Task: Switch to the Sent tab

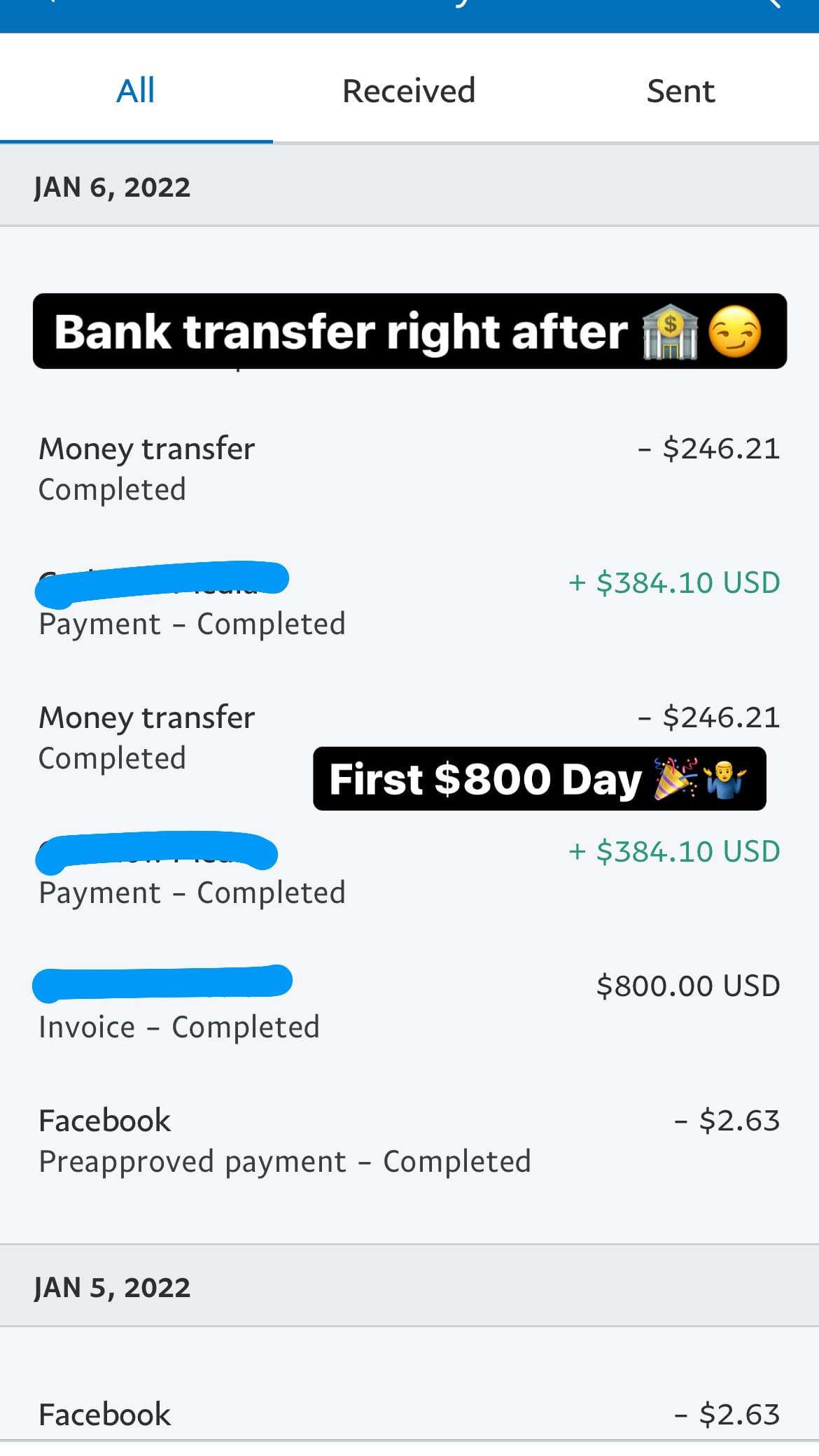Action: tap(680, 91)
